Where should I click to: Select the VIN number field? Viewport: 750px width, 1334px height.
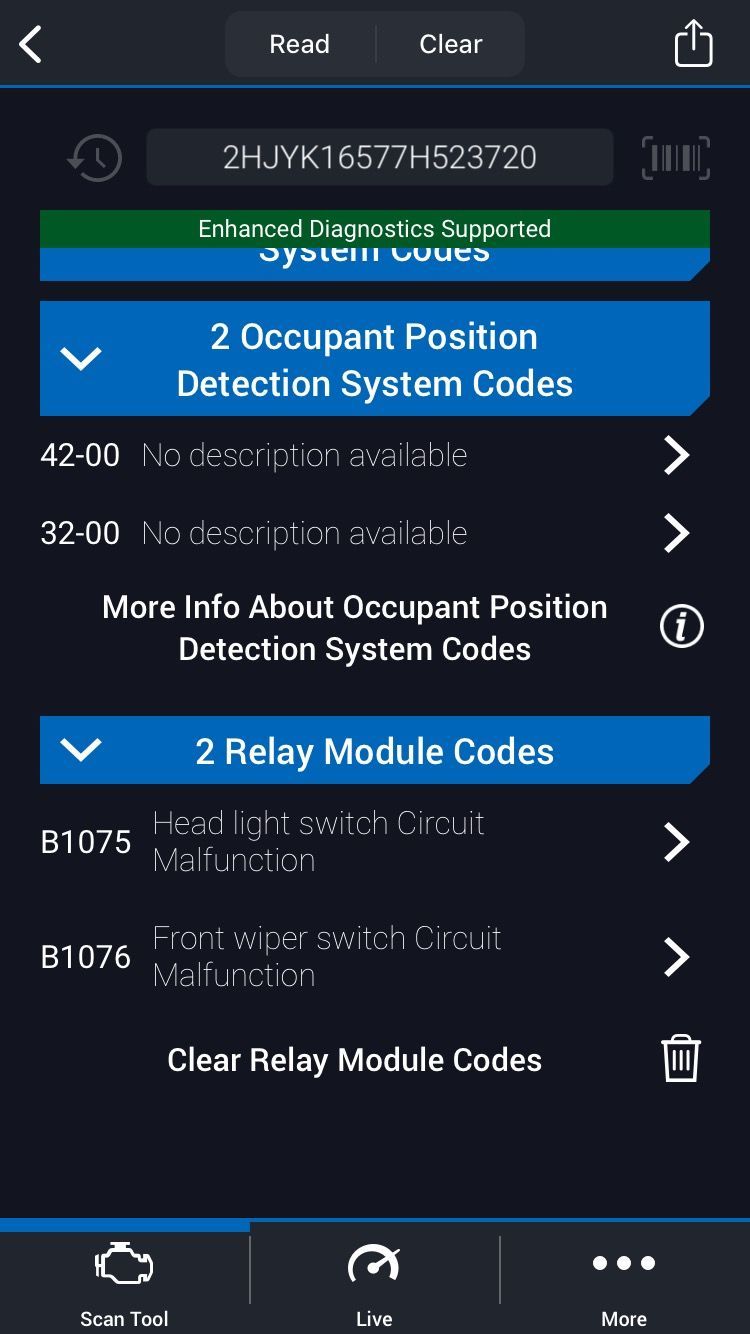pos(379,158)
